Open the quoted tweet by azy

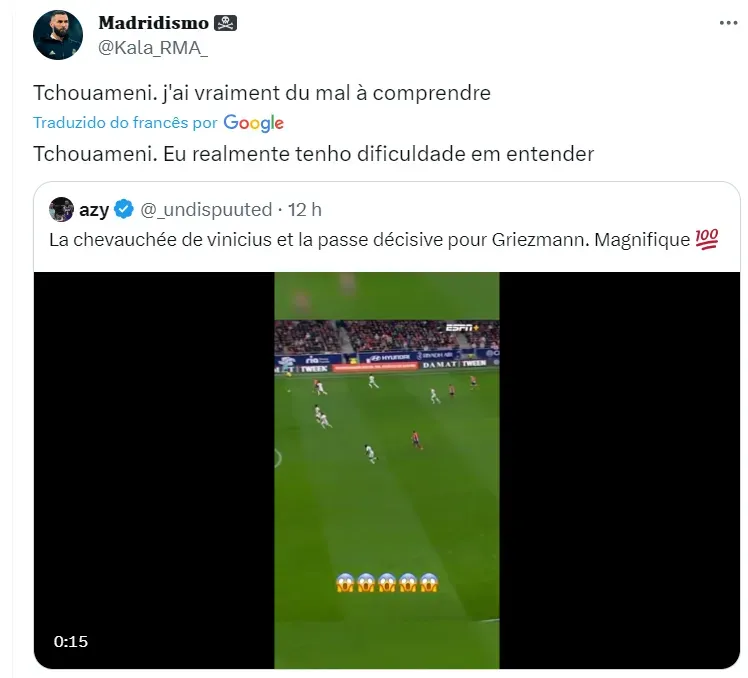[380, 240]
